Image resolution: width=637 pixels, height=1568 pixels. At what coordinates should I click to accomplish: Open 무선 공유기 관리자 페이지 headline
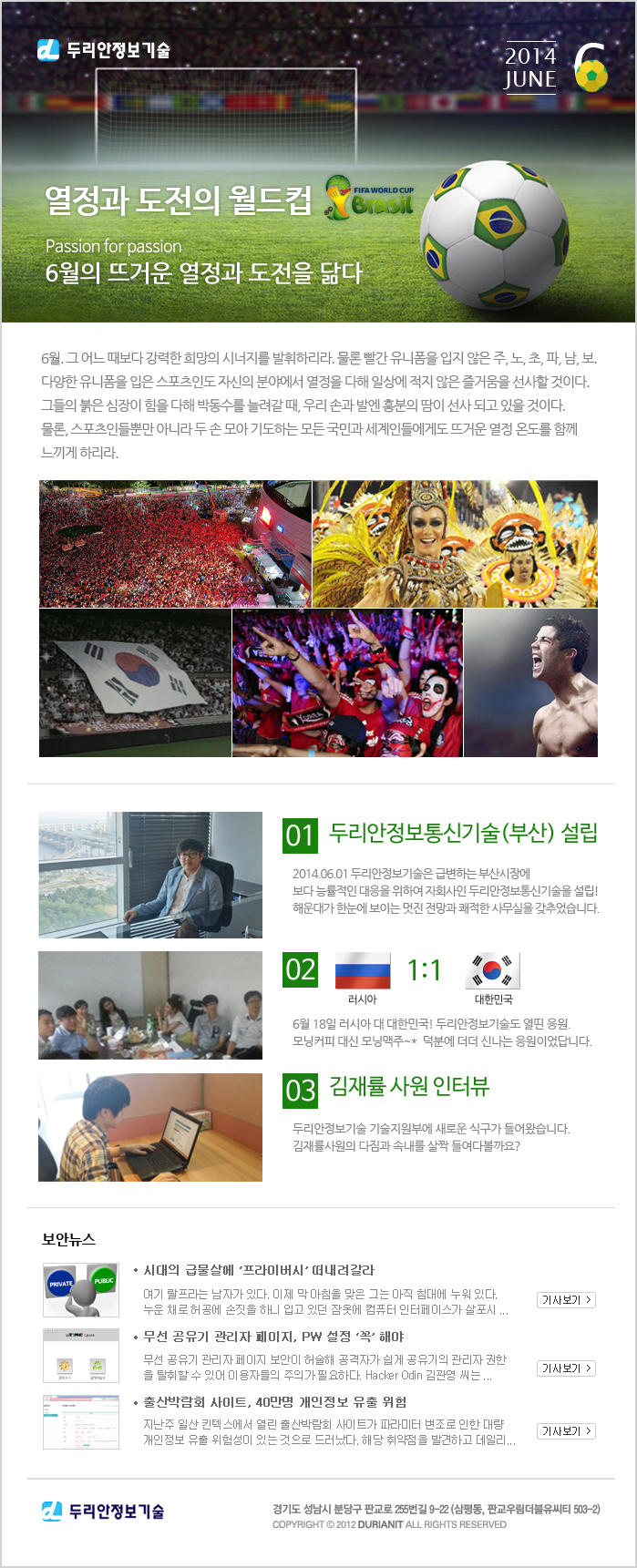click(x=273, y=1337)
